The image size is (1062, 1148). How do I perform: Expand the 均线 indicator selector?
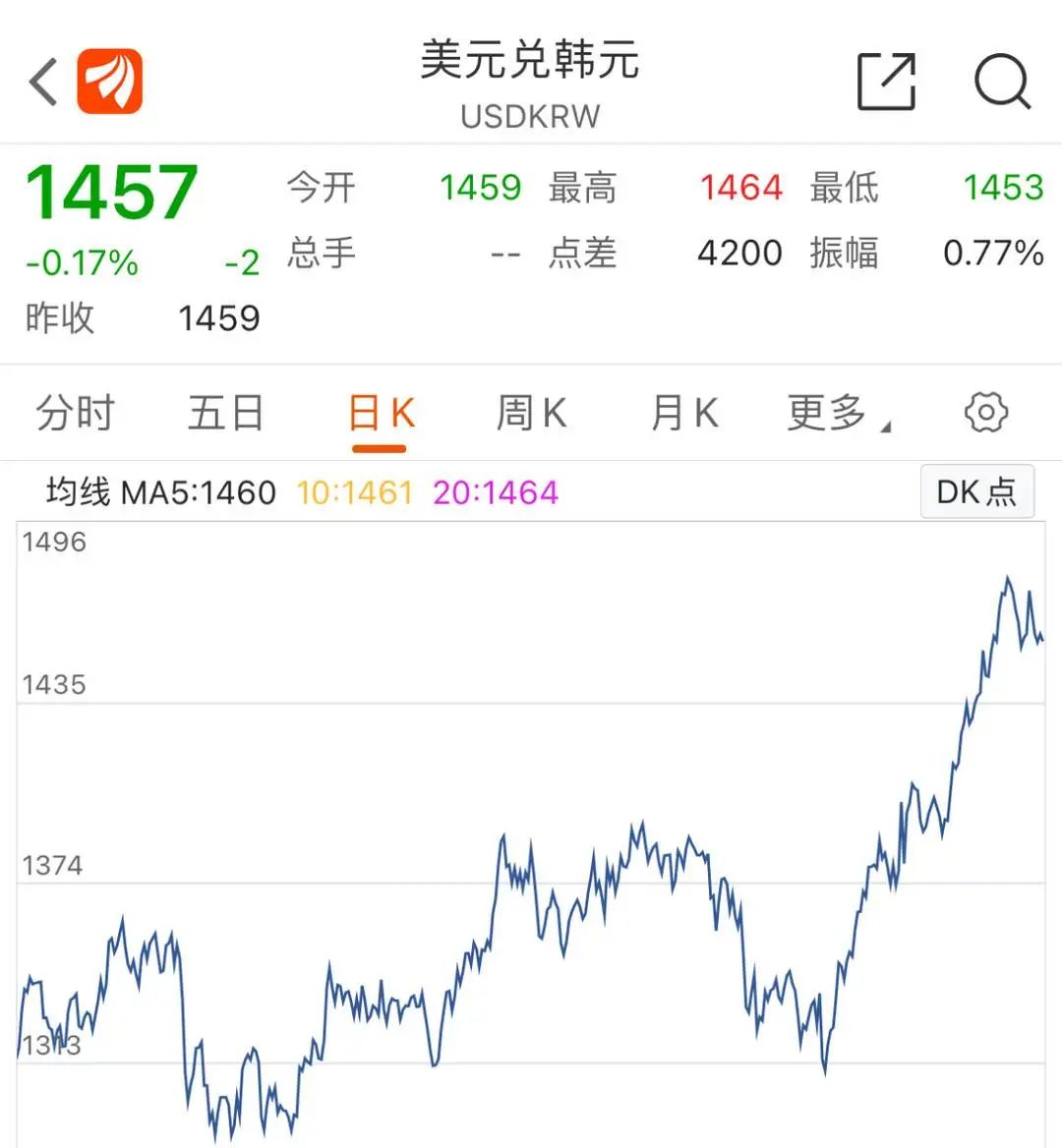(74, 489)
